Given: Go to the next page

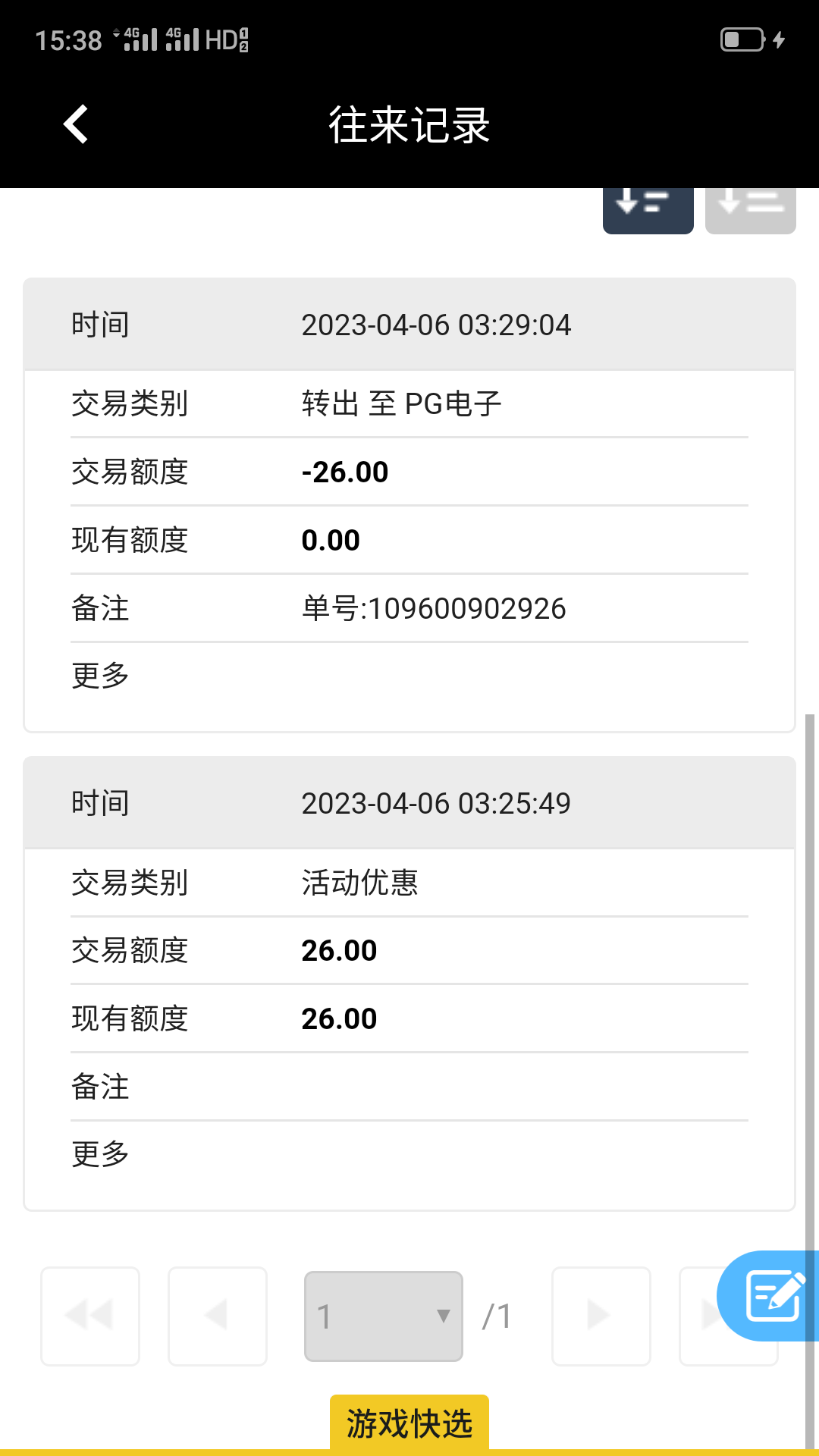Looking at the screenshot, I should click(601, 1316).
